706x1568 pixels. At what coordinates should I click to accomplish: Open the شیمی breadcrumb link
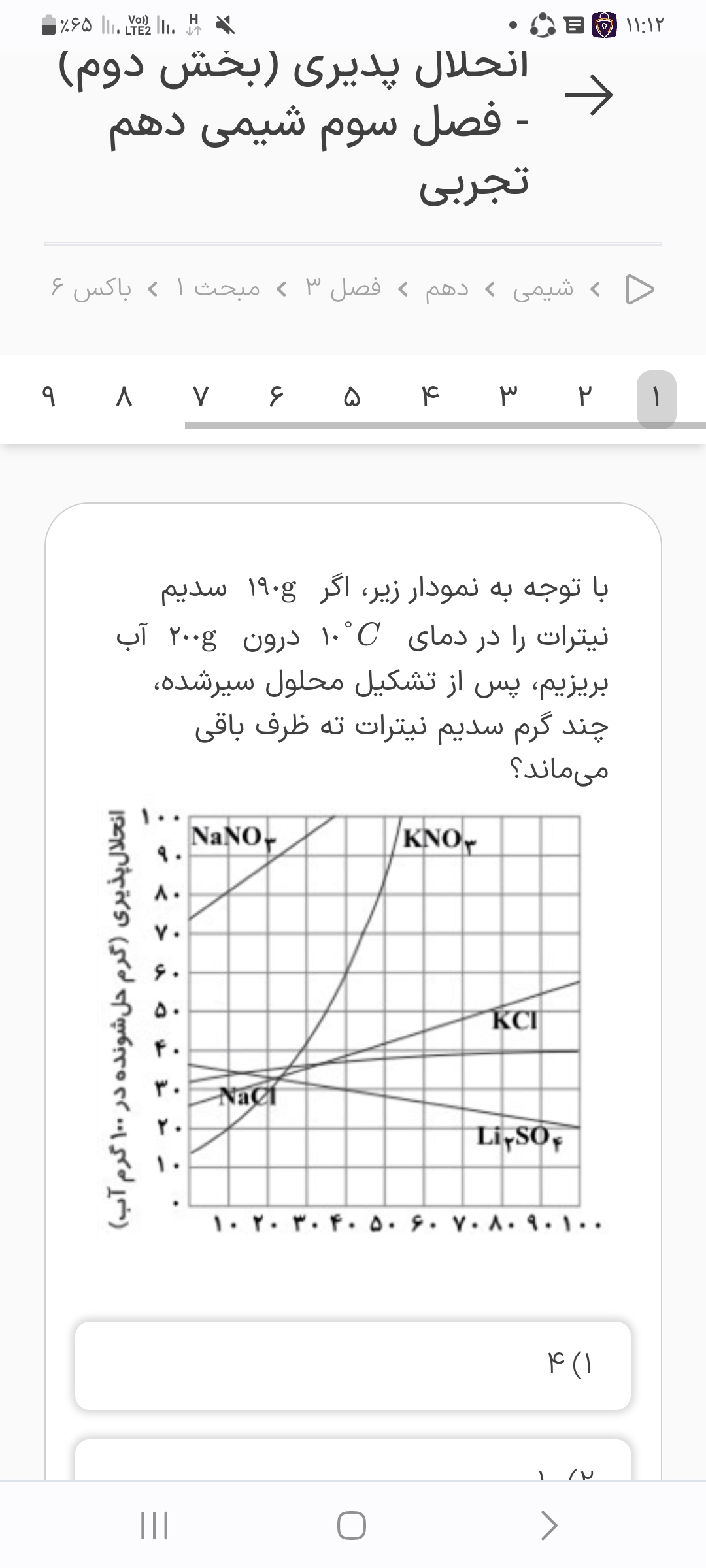543,288
